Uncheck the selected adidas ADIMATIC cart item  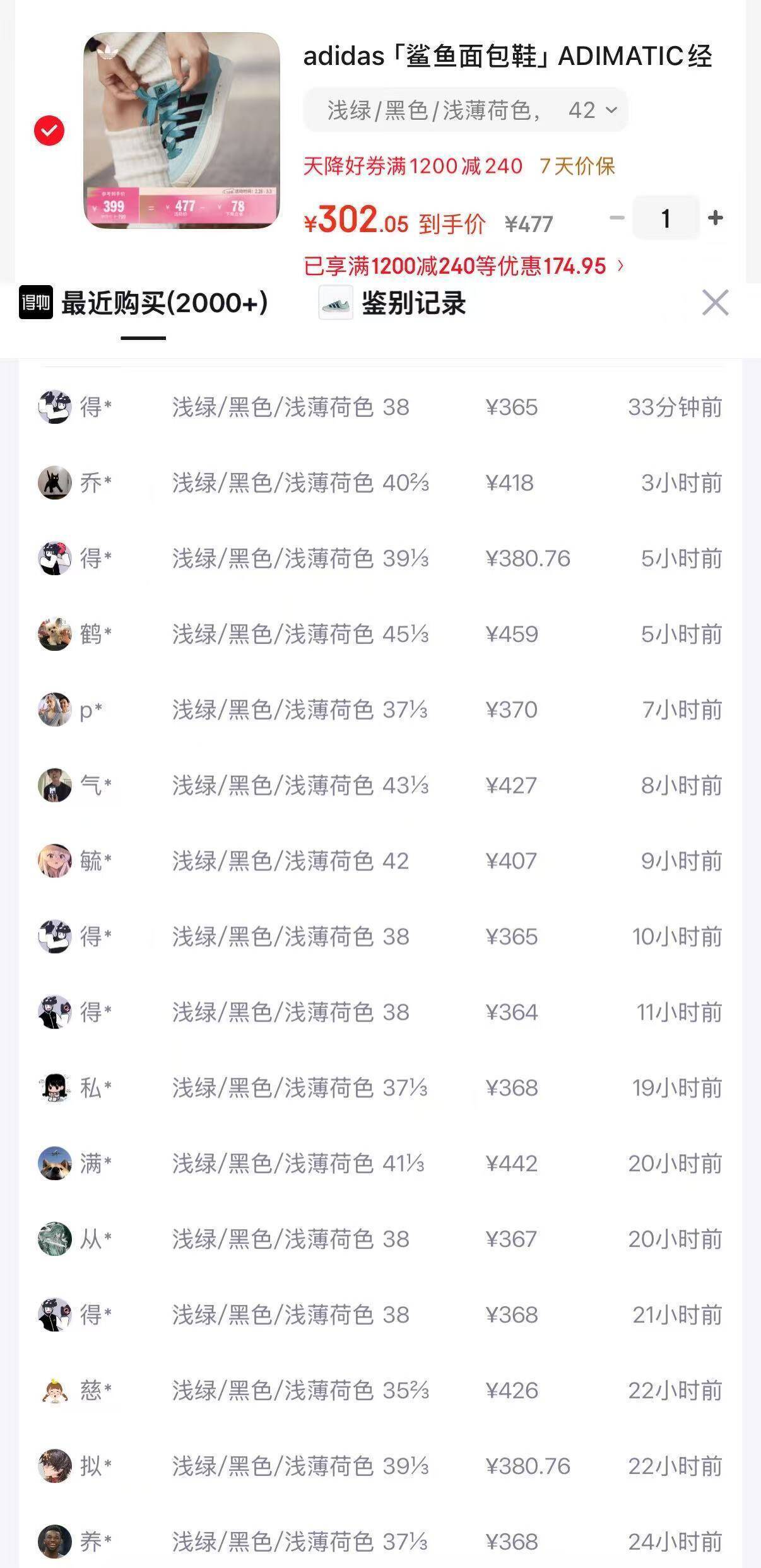(49, 131)
